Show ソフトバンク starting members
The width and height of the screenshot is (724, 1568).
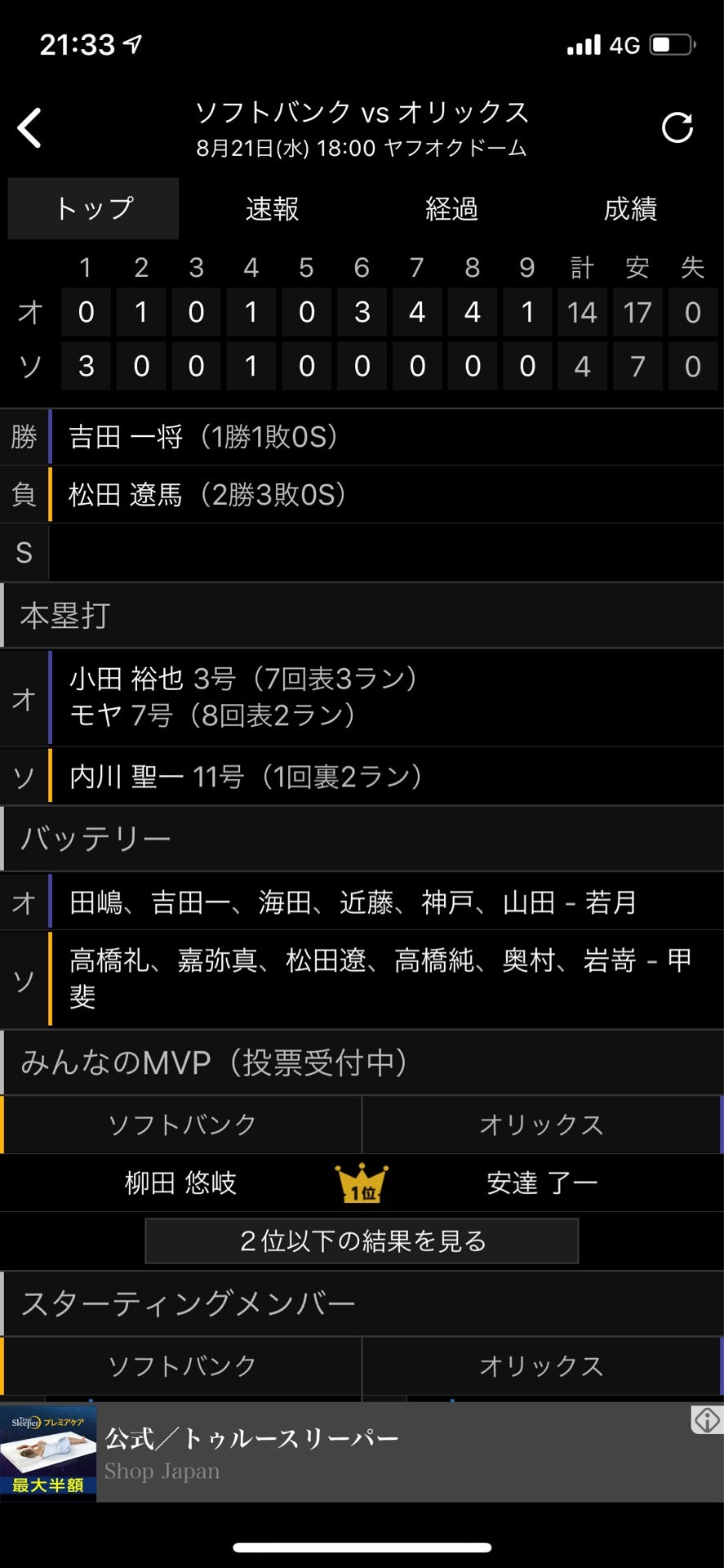[x=182, y=1365]
